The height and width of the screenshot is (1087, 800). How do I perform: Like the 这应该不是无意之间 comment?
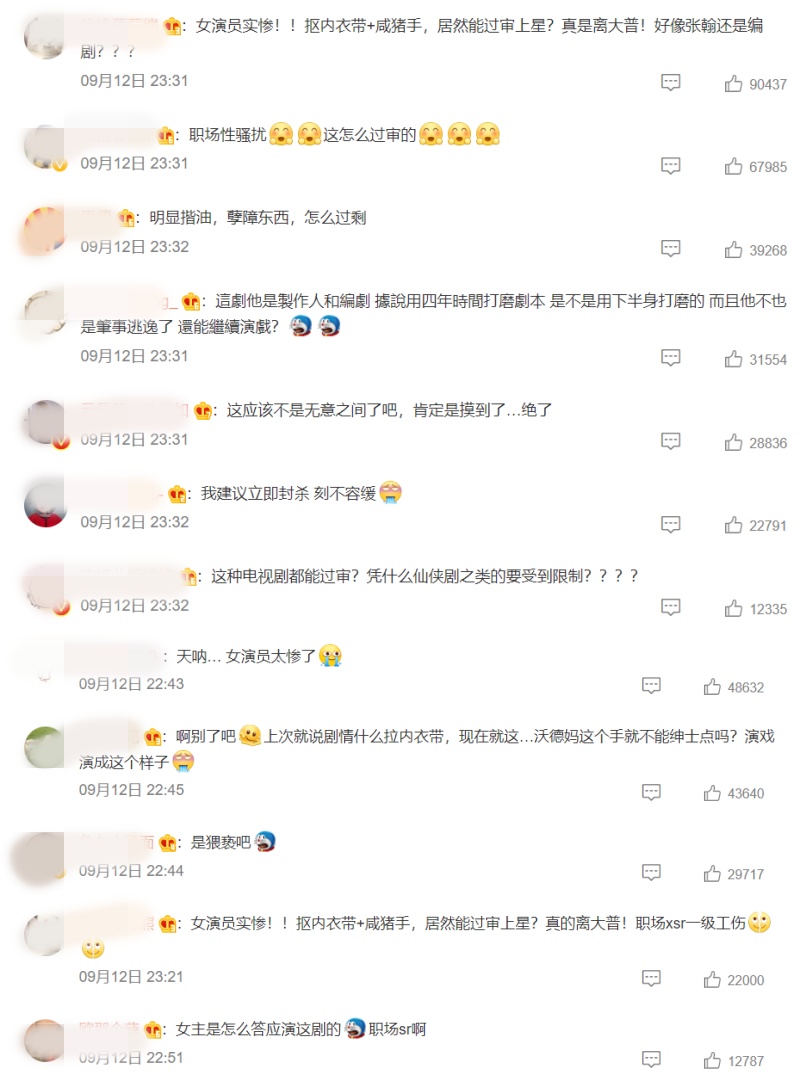tap(733, 442)
